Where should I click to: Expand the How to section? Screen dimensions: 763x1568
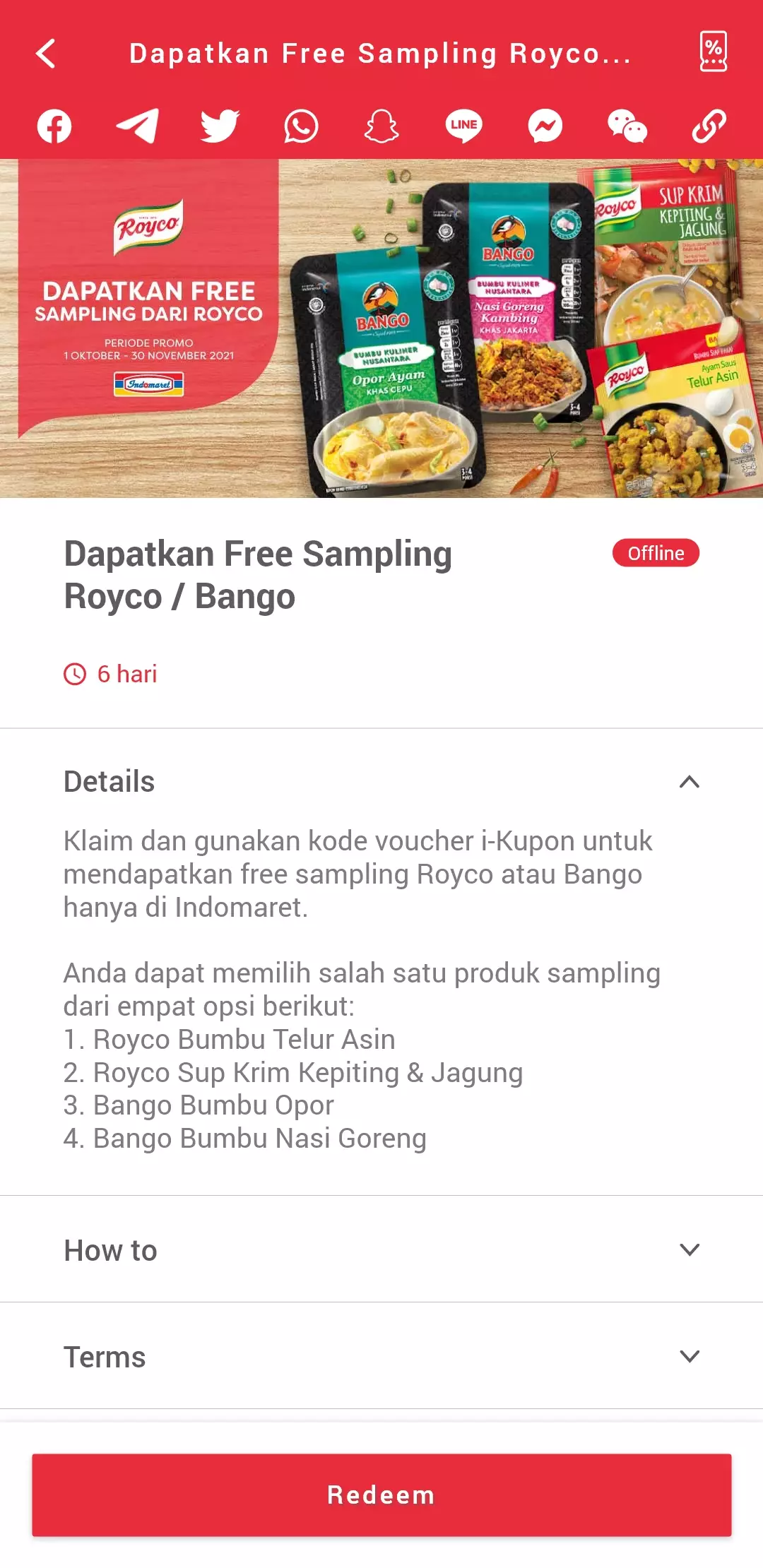point(381,1249)
